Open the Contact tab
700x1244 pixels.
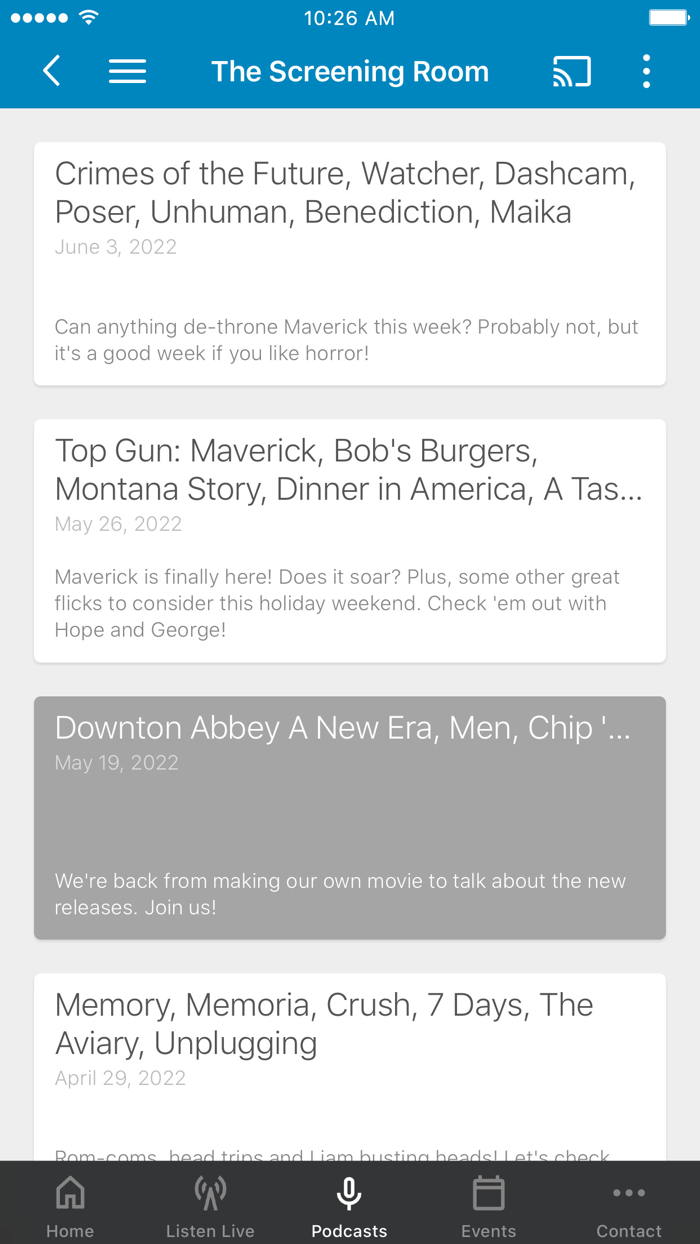tap(629, 1204)
